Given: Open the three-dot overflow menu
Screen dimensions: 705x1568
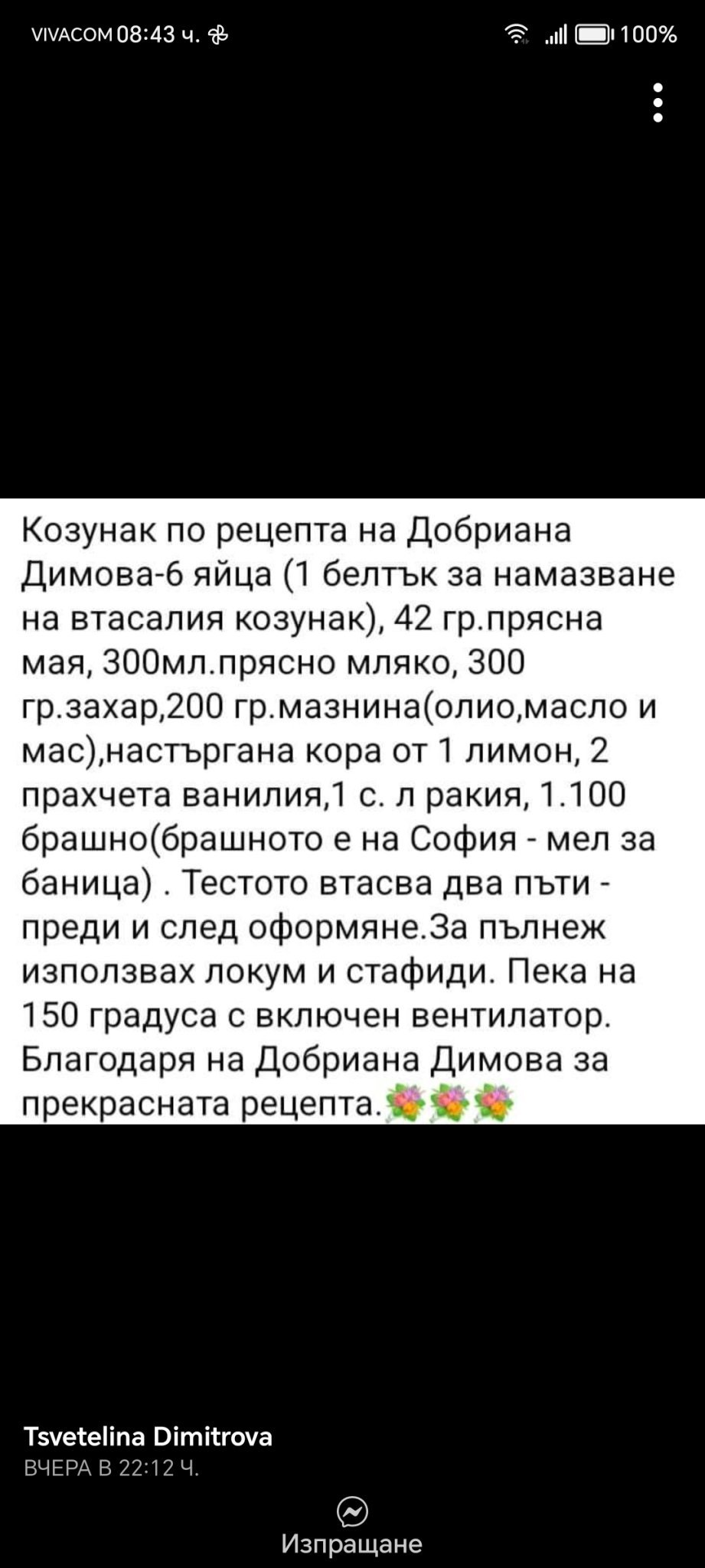Looking at the screenshot, I should 657,103.
